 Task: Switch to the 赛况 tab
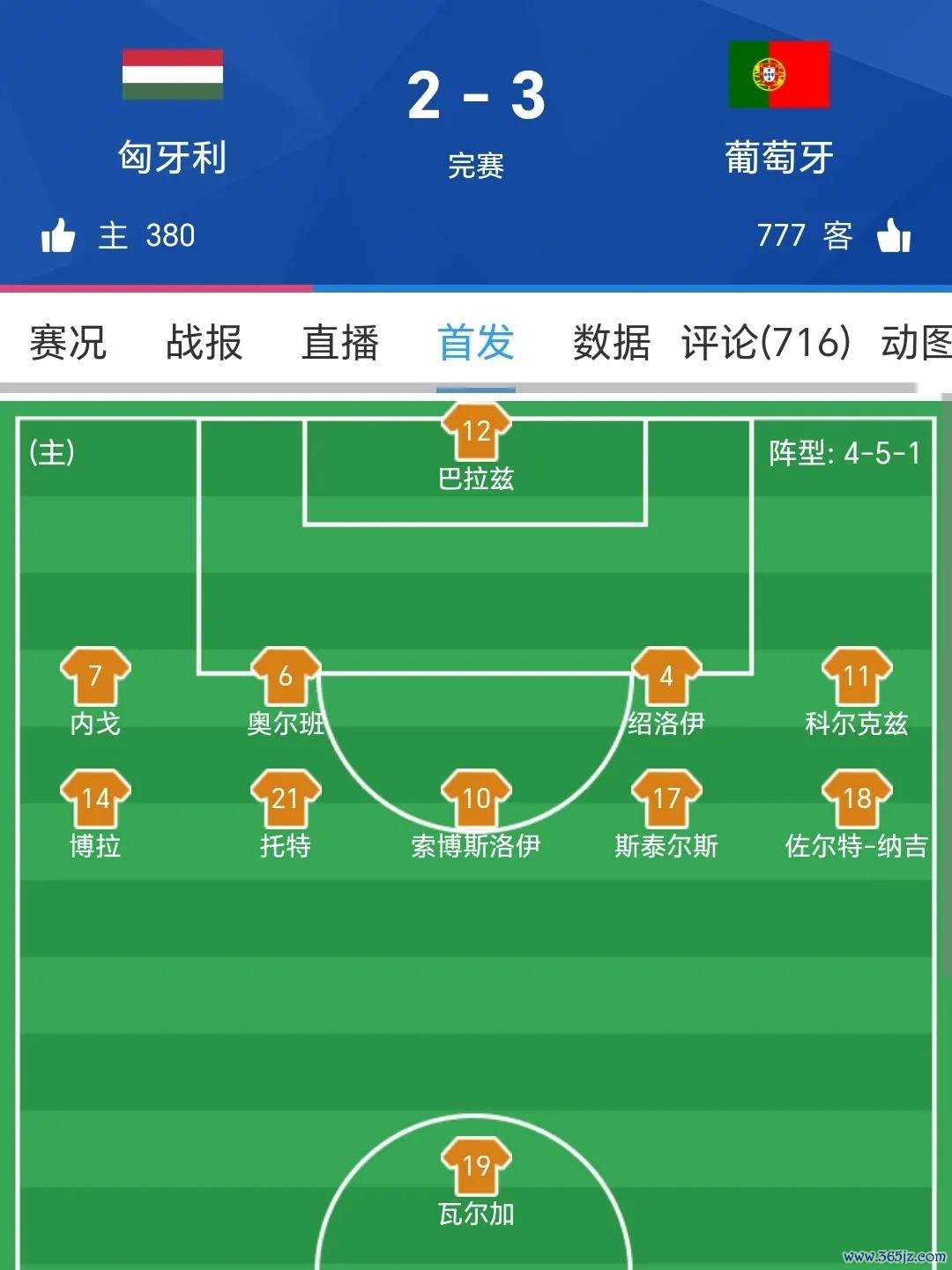(x=68, y=342)
